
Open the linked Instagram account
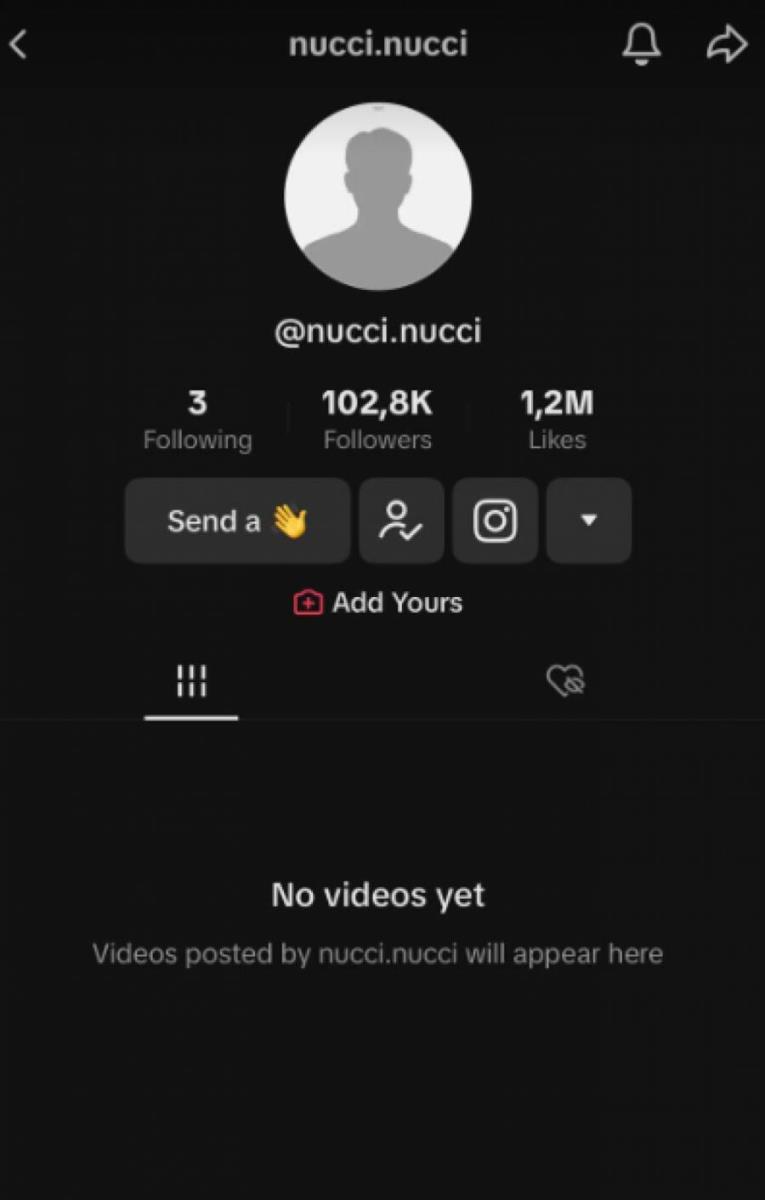coord(495,521)
